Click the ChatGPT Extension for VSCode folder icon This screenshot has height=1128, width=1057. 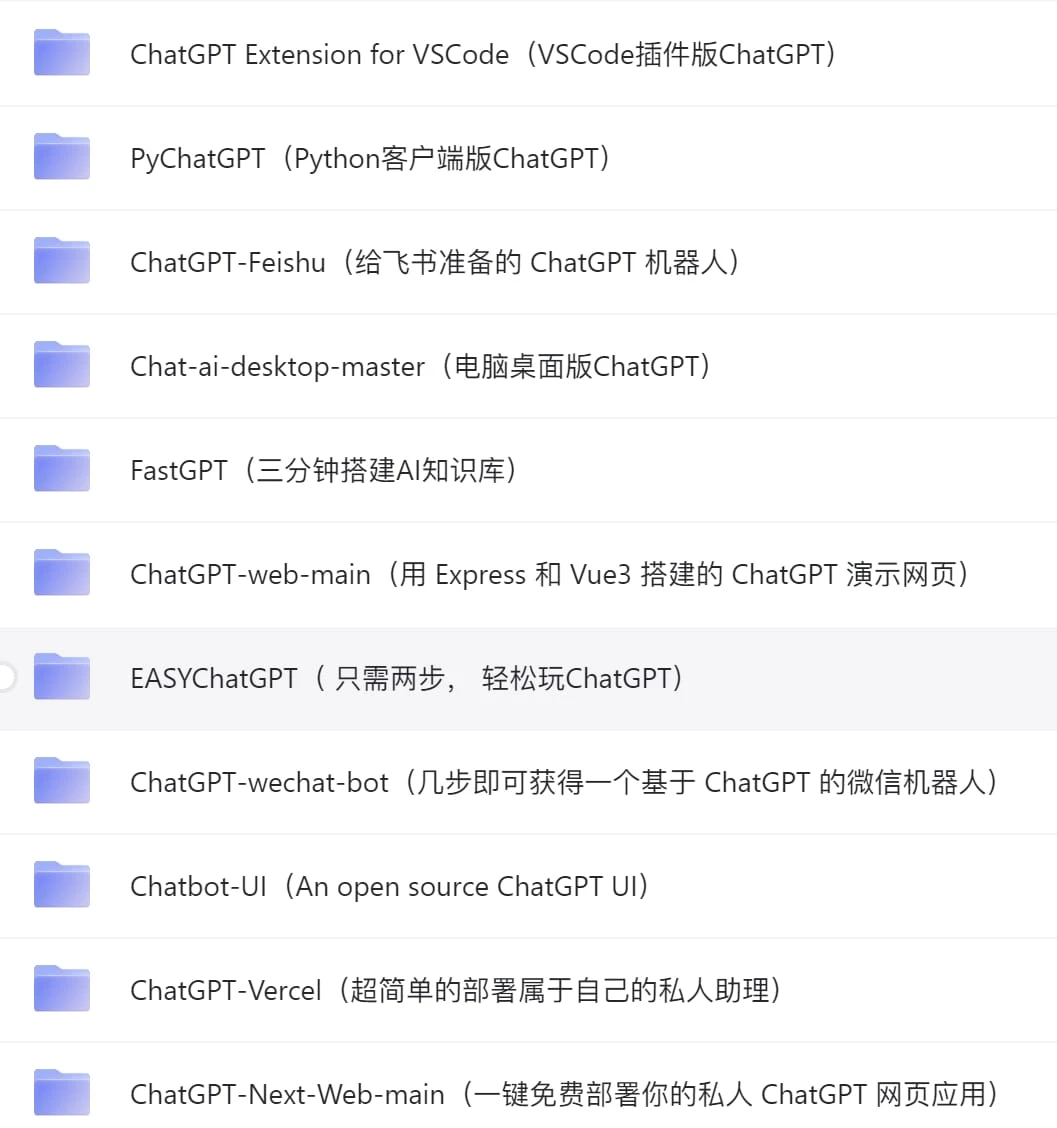[61, 54]
